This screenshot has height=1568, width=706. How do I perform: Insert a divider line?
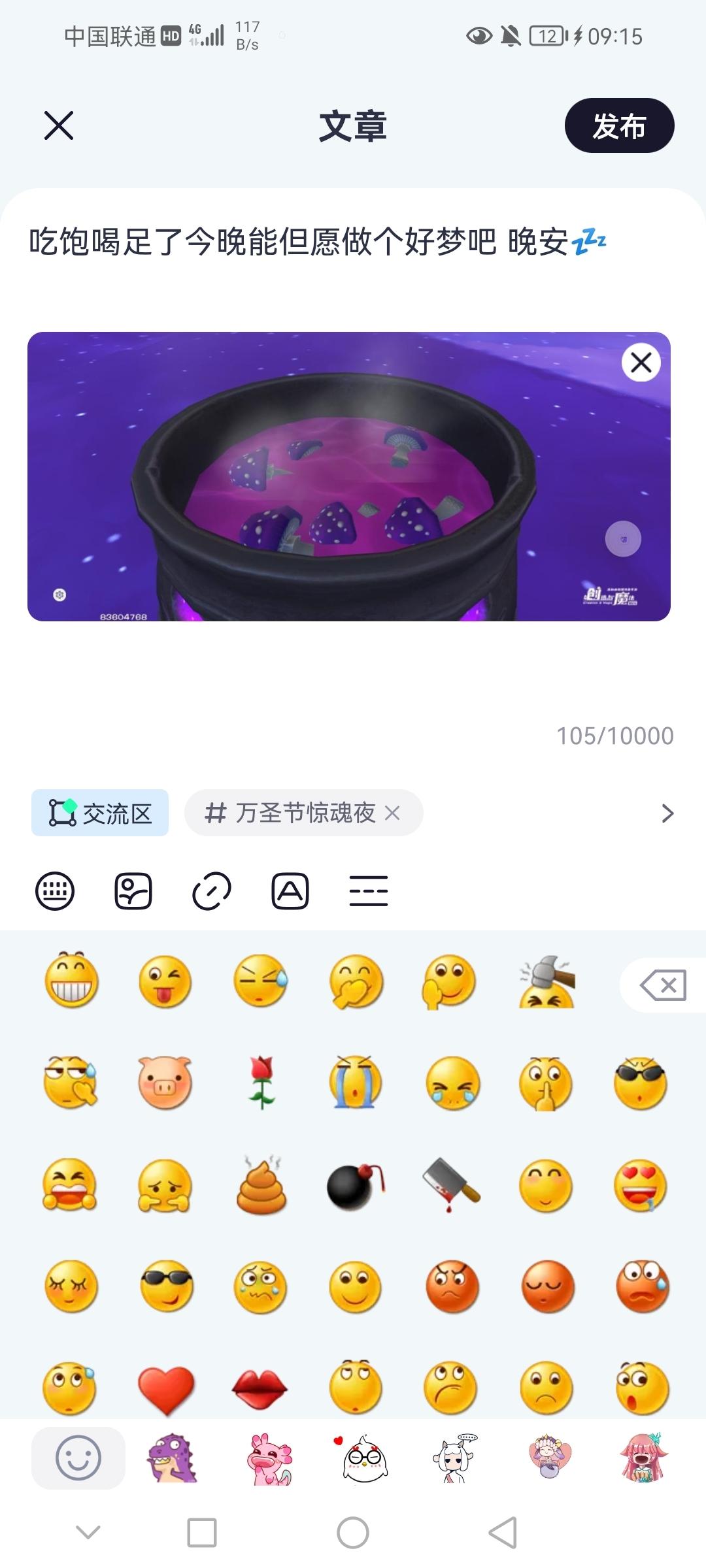point(369,890)
